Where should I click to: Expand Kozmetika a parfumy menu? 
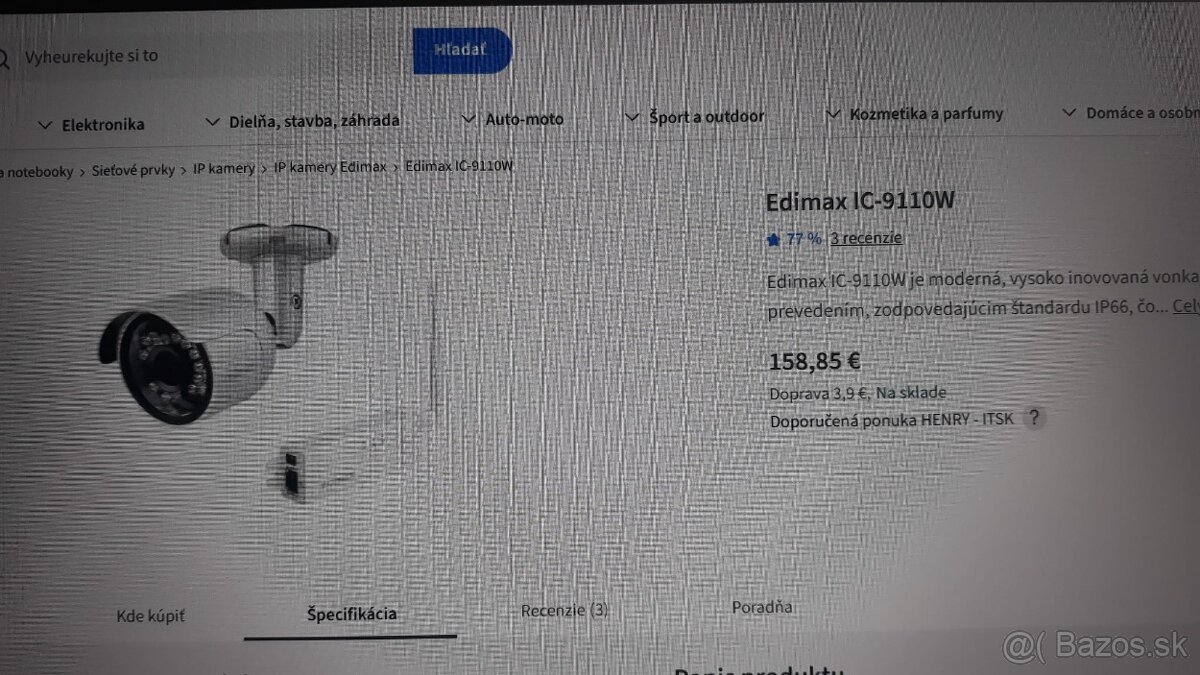(x=915, y=114)
